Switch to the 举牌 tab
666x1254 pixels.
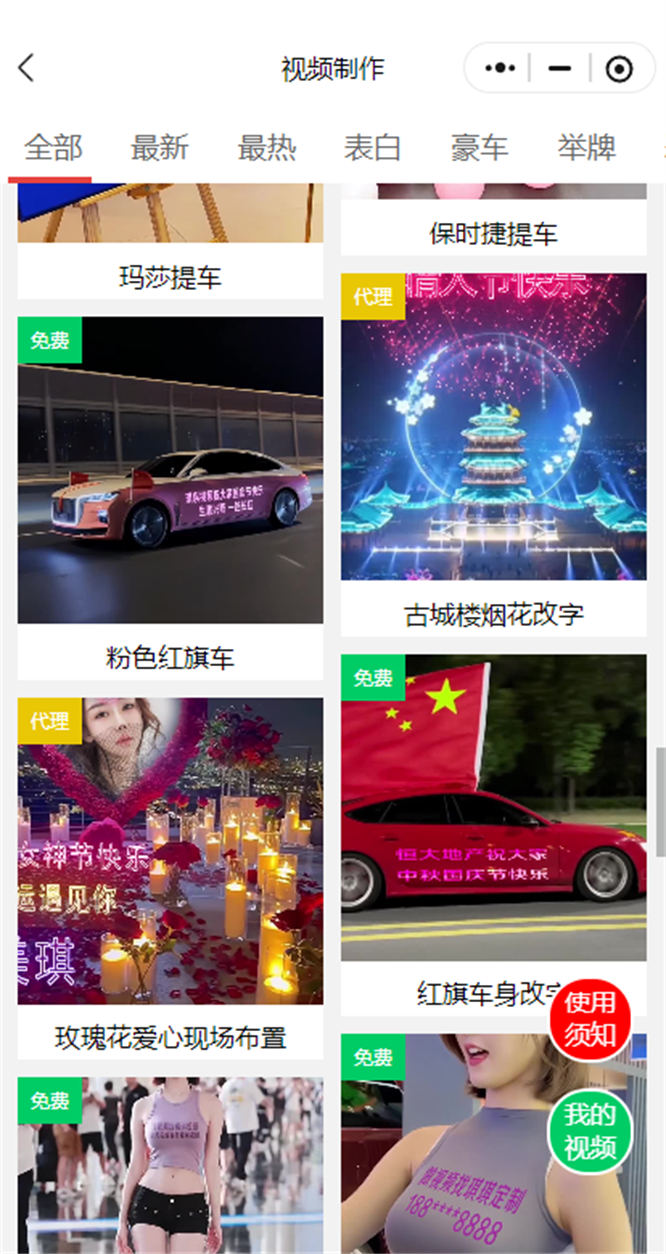pyautogui.click(x=586, y=148)
